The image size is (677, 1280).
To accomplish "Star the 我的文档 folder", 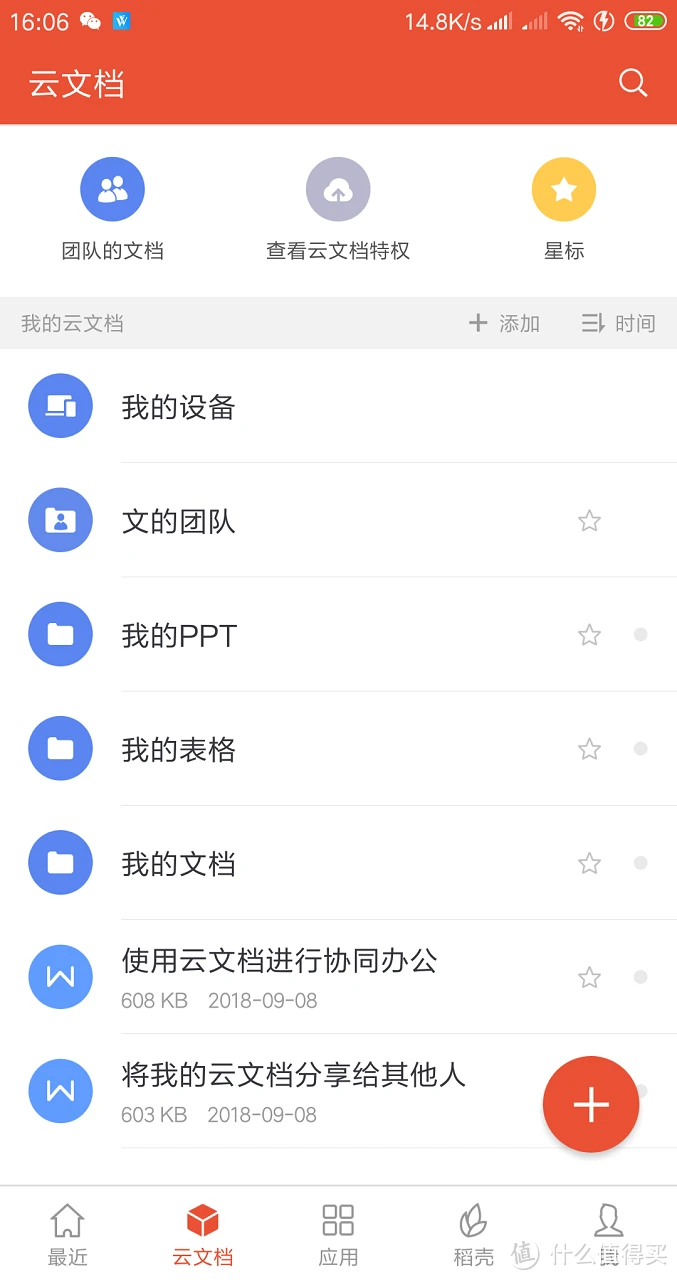I will coord(590,863).
